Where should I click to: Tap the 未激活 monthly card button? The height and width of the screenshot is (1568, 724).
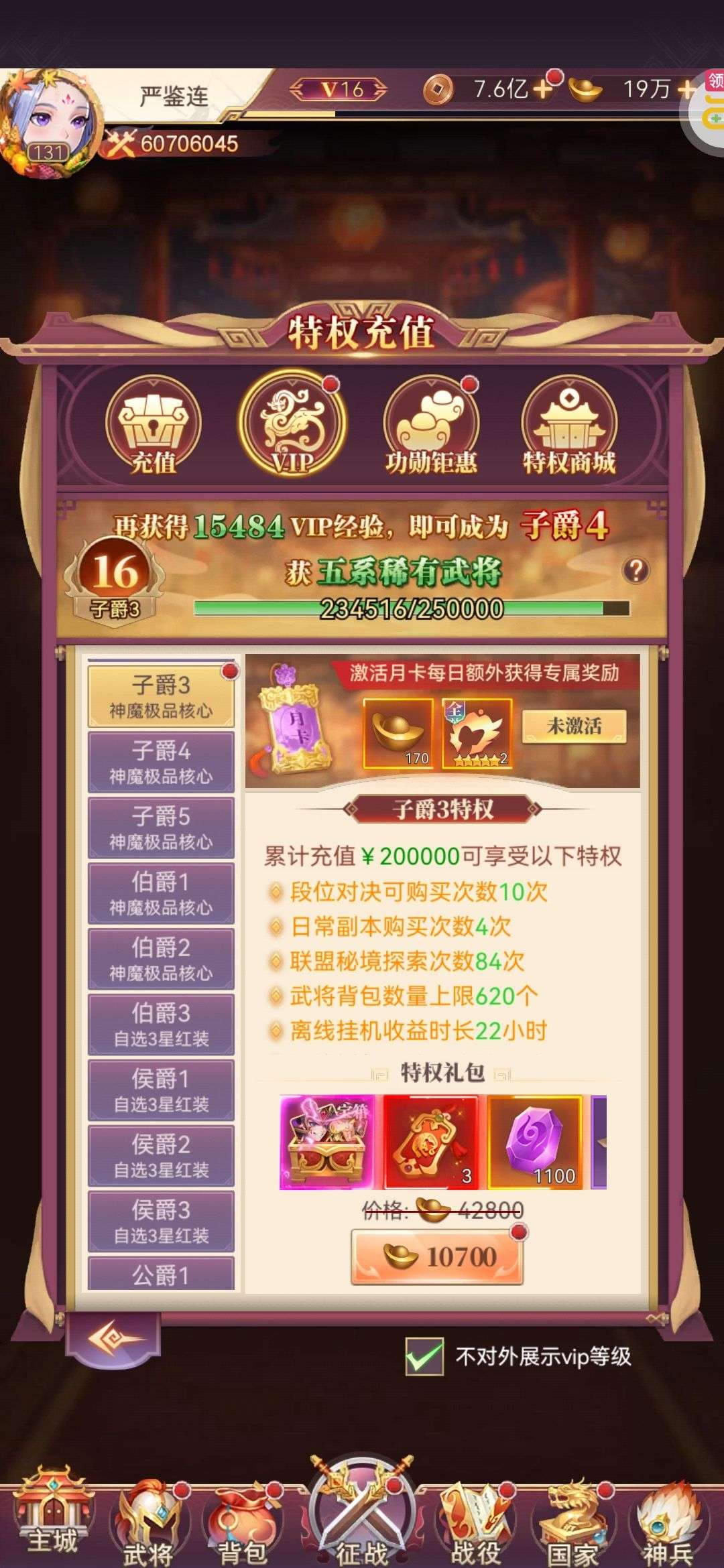[x=574, y=726]
